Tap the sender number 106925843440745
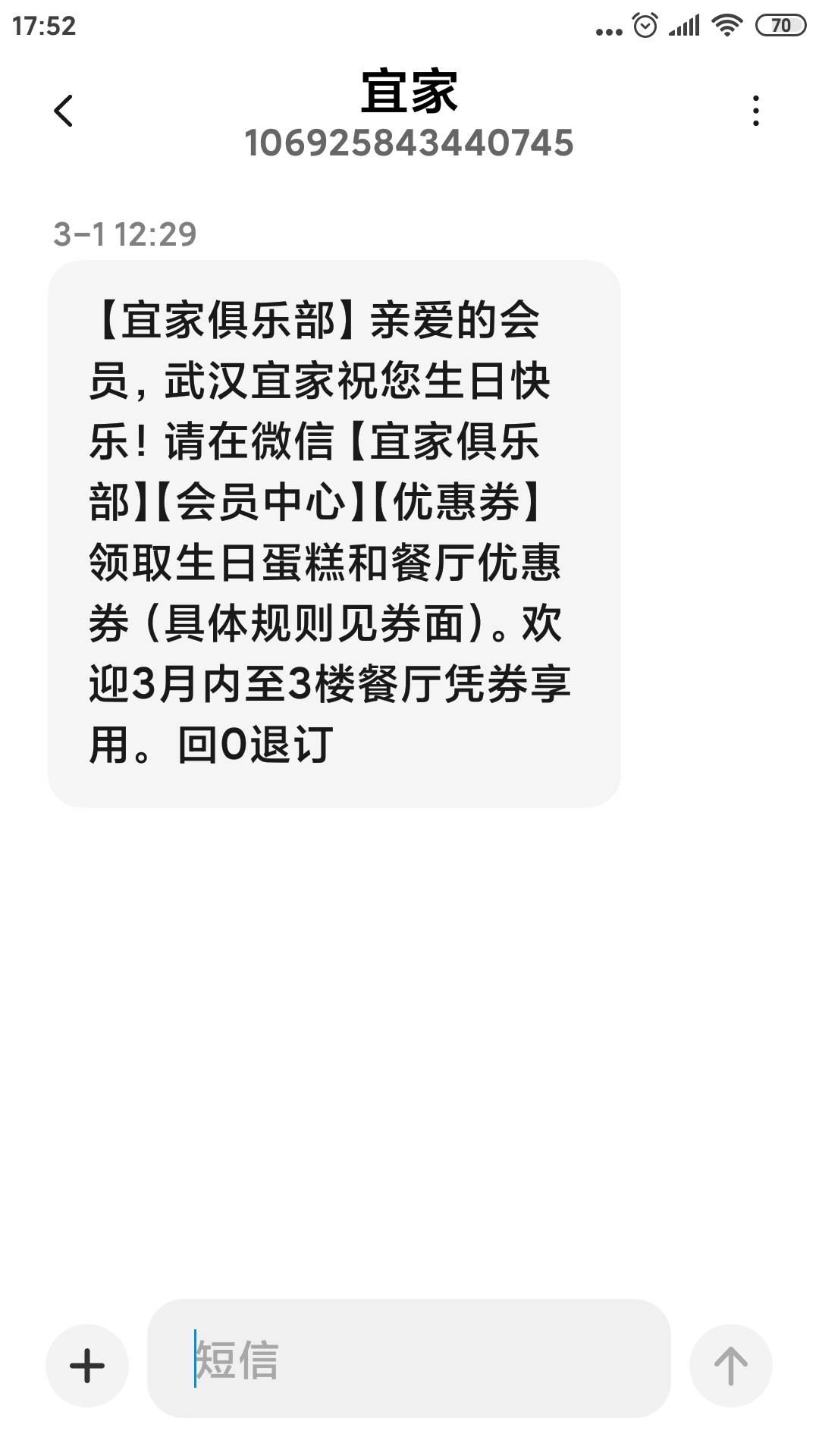 (x=409, y=144)
